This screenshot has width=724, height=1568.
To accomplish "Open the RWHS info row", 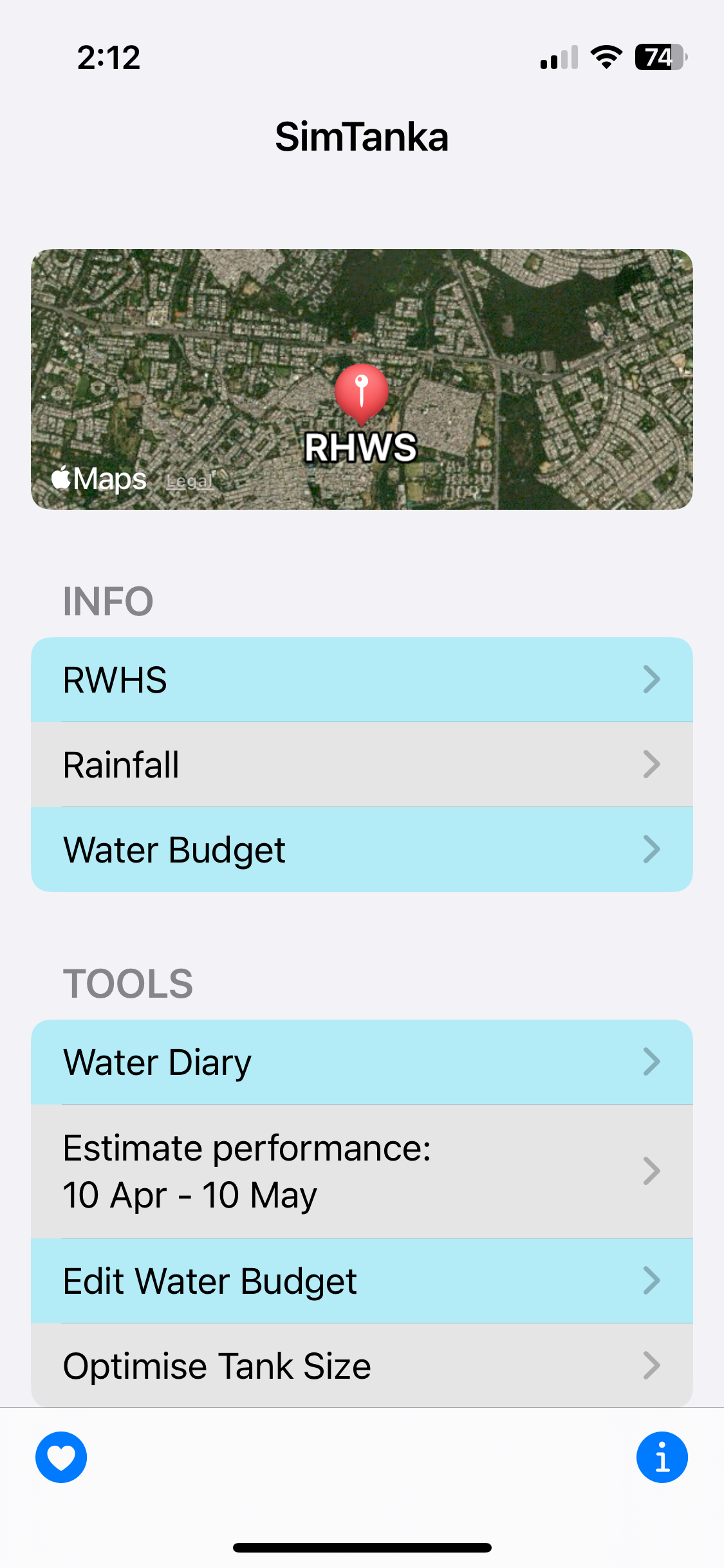I will pos(361,680).
